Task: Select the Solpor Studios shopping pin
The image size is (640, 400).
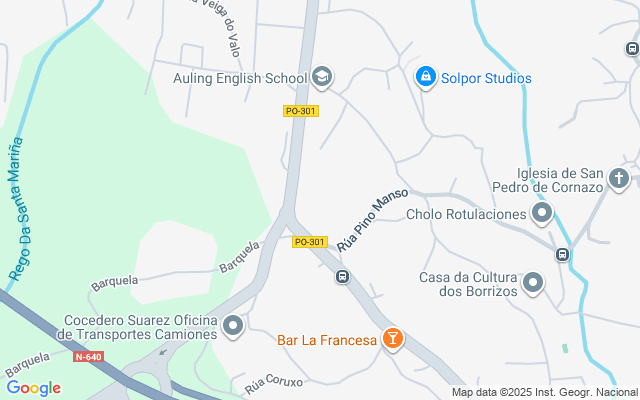Action: [x=426, y=77]
